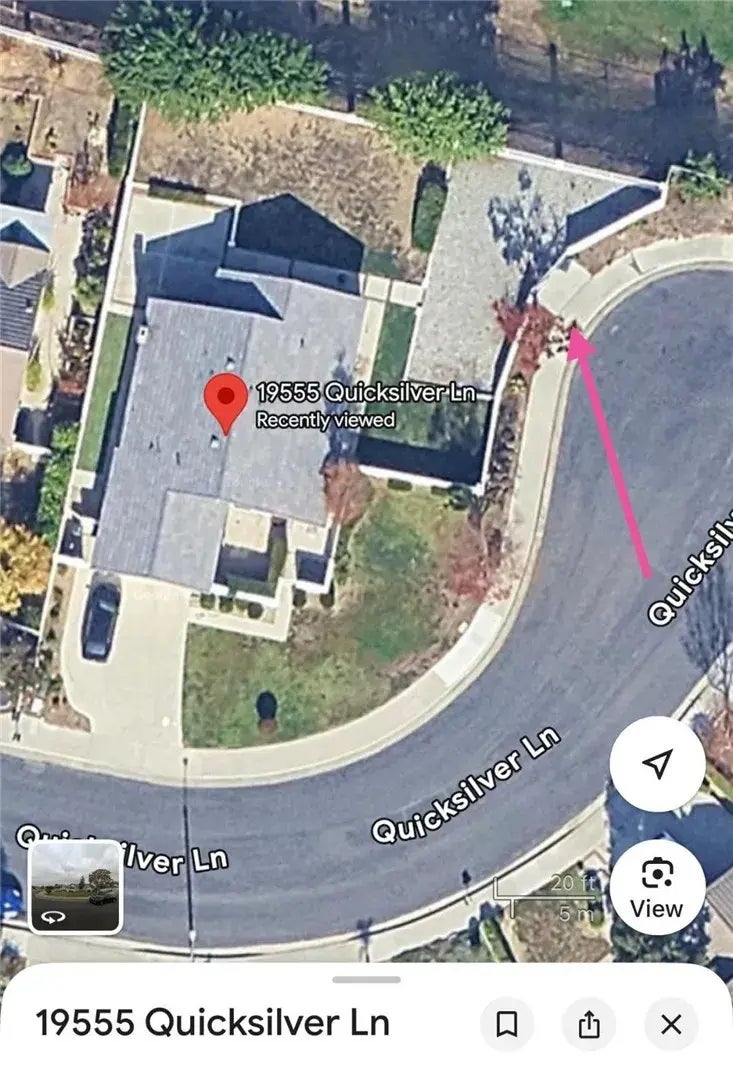Share the 19555 Quicksilver Ln location

(x=589, y=1024)
